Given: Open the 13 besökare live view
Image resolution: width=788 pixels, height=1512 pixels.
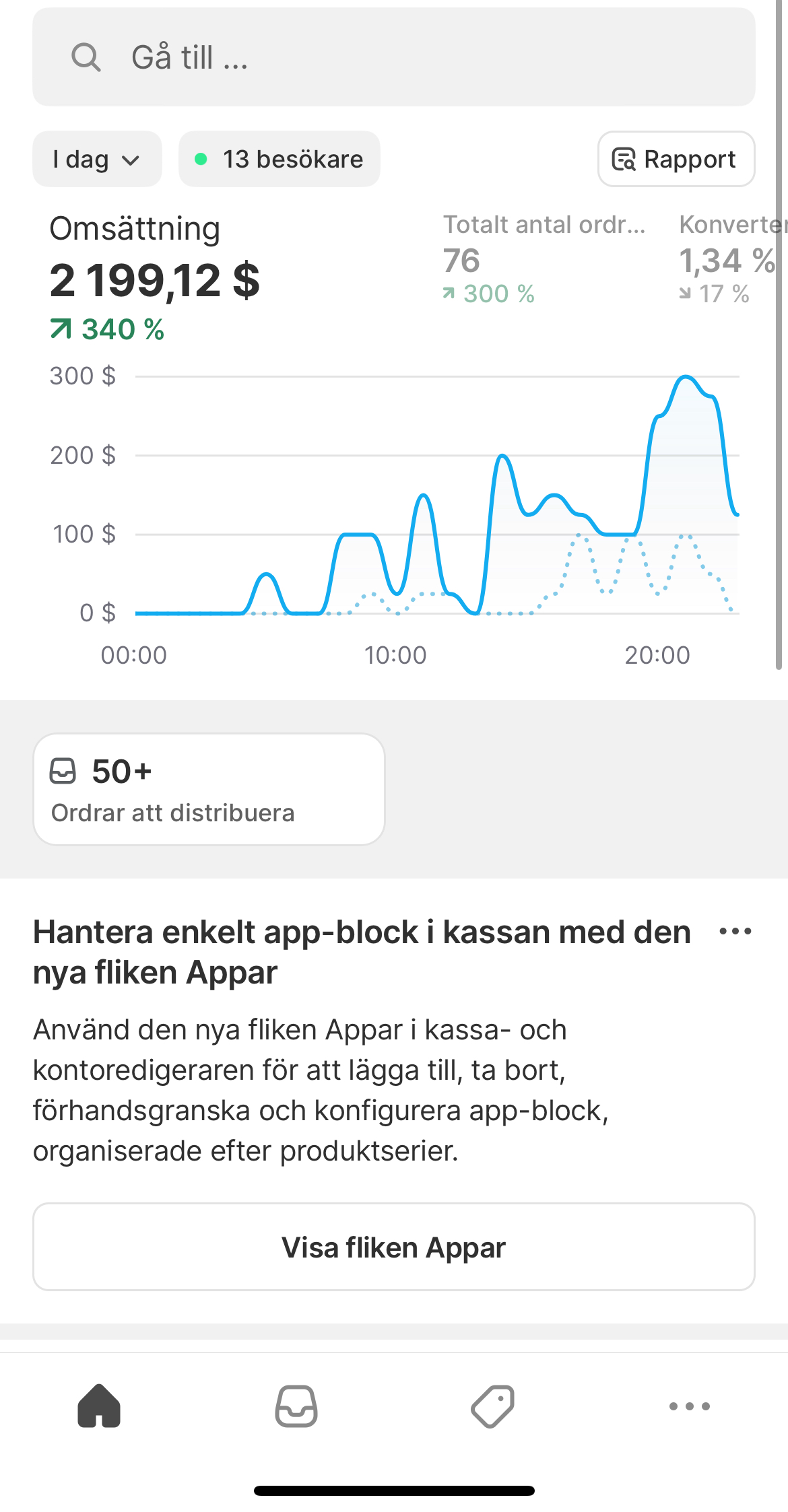Looking at the screenshot, I should coord(280,160).
